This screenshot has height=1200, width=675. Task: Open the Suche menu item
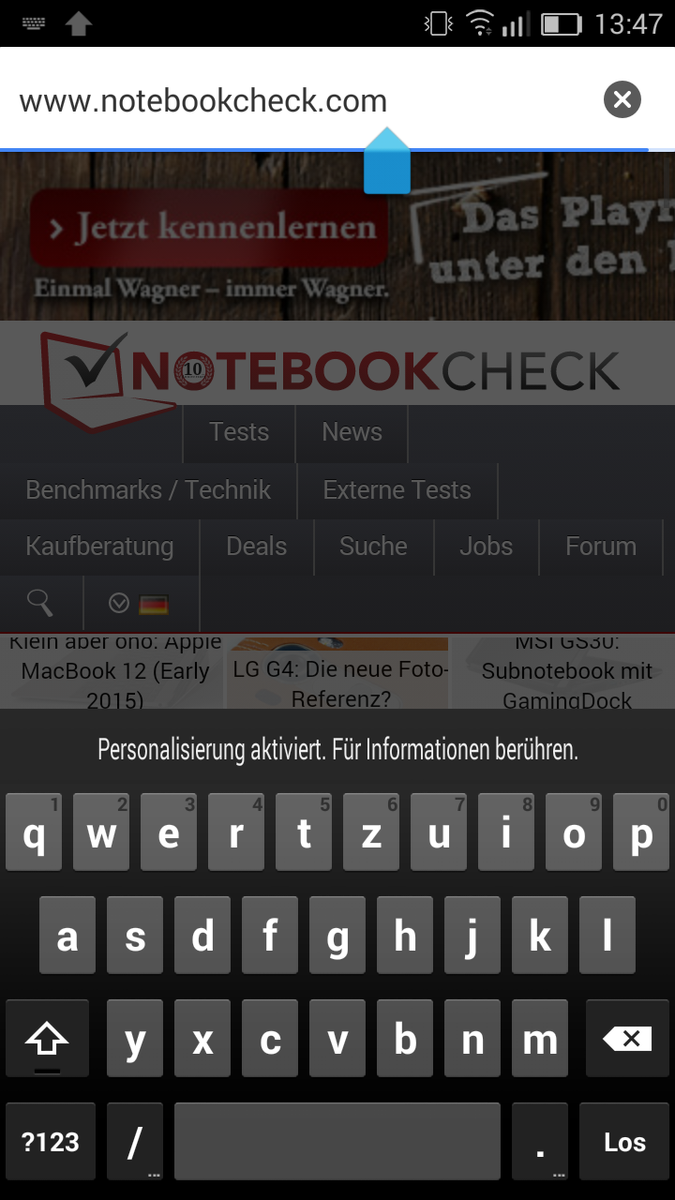coord(373,547)
